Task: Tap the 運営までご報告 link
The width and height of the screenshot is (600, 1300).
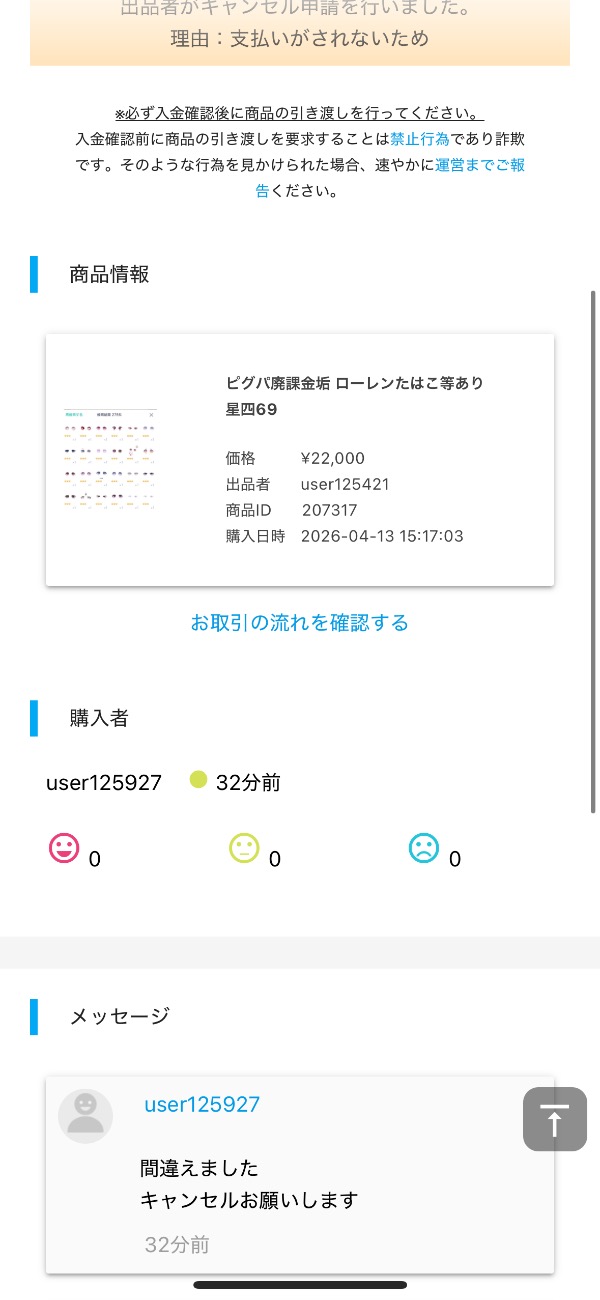Action: pos(480,165)
